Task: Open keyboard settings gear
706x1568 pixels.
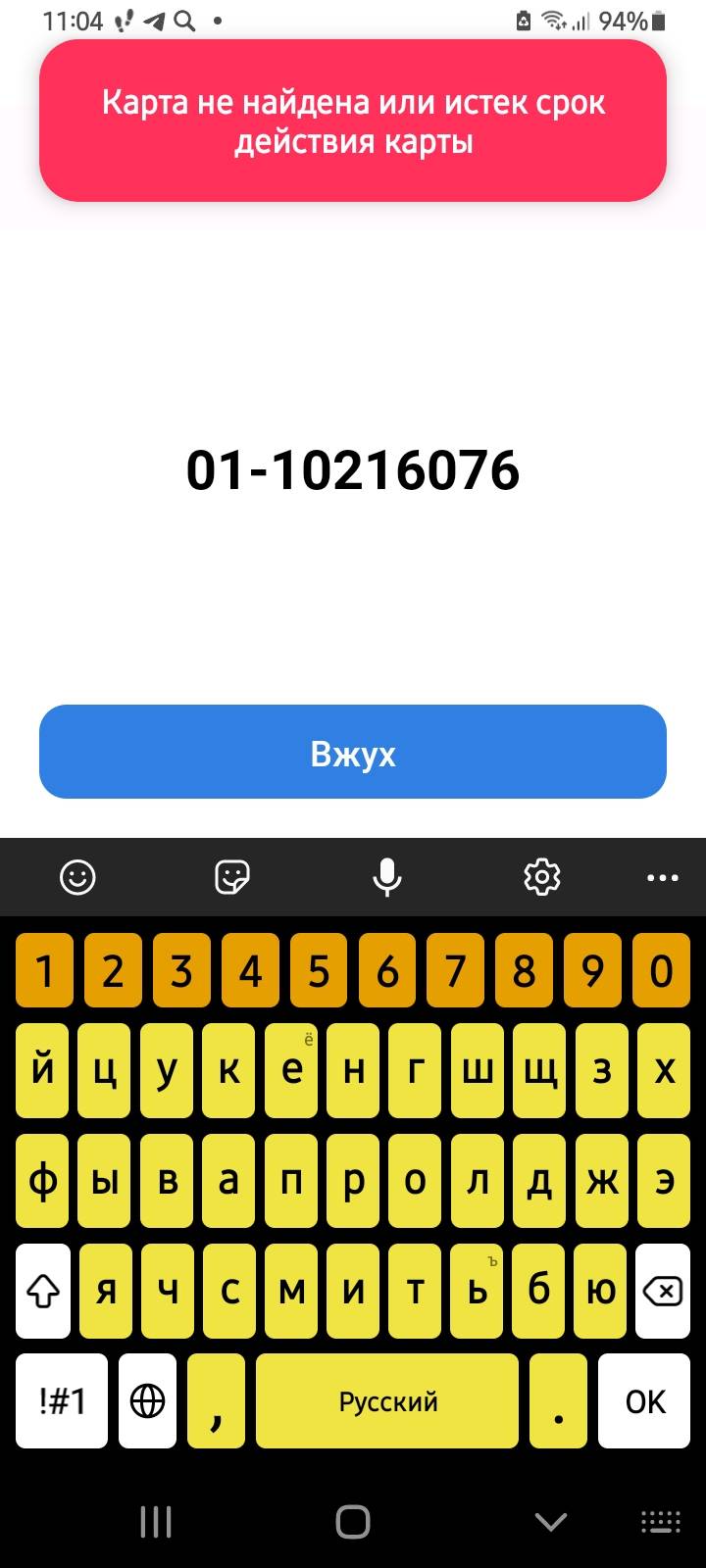Action: [541, 876]
